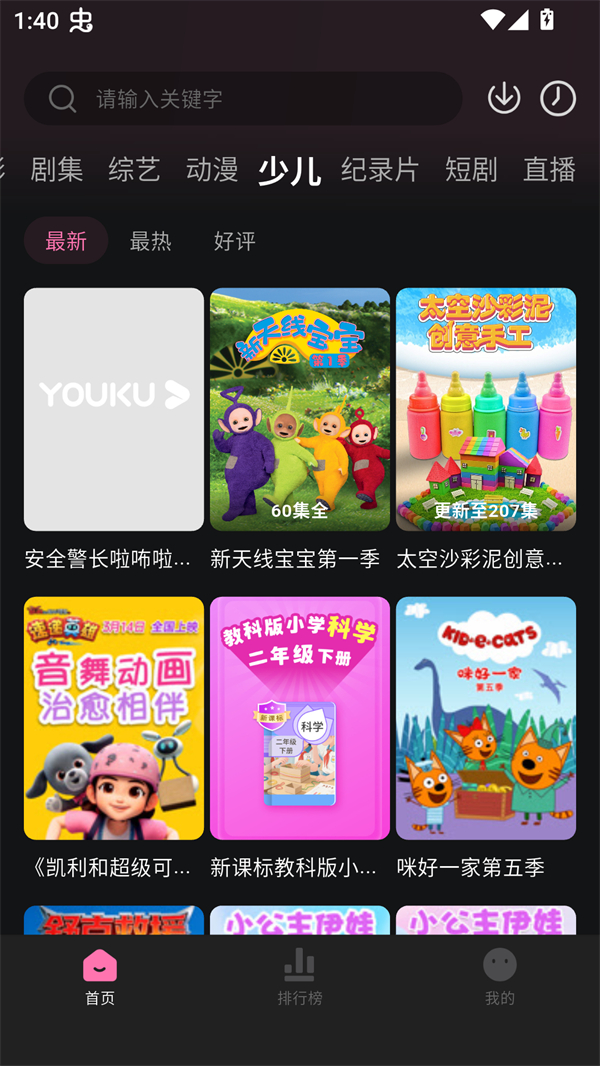Switch to the 动漫 tab
The image size is (600, 1066).
212,170
